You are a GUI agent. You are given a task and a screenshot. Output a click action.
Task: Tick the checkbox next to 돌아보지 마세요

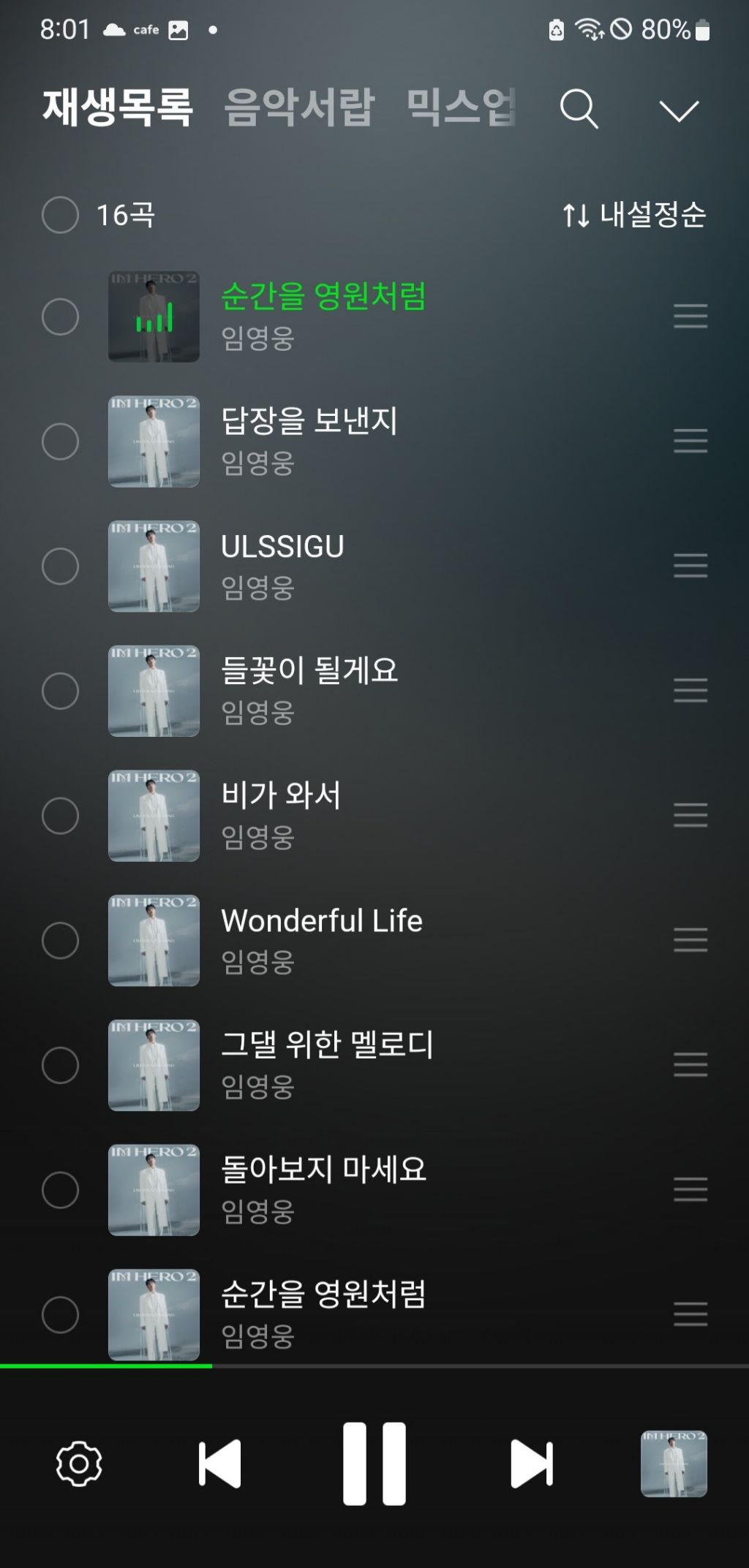pos(61,1190)
